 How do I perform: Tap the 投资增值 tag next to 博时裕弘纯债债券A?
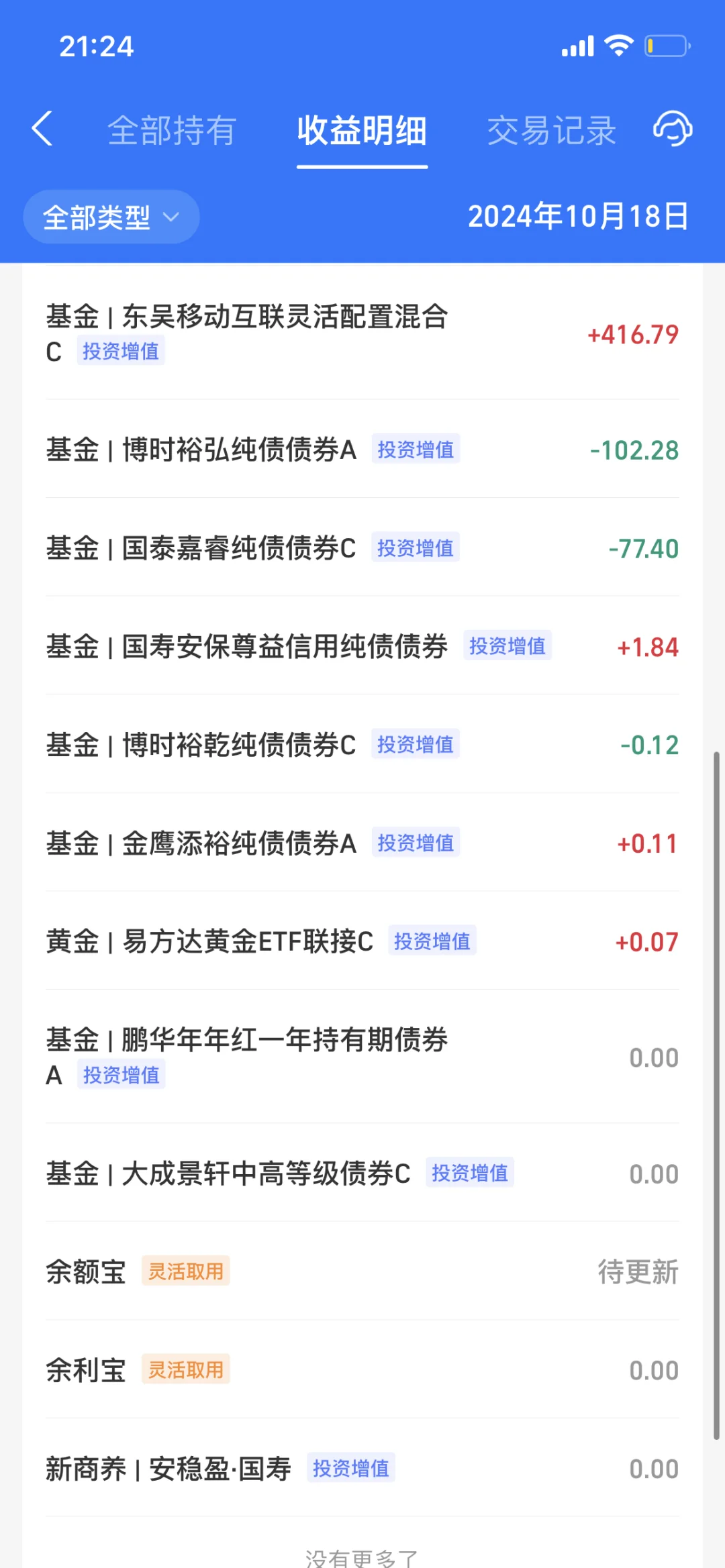(x=416, y=450)
